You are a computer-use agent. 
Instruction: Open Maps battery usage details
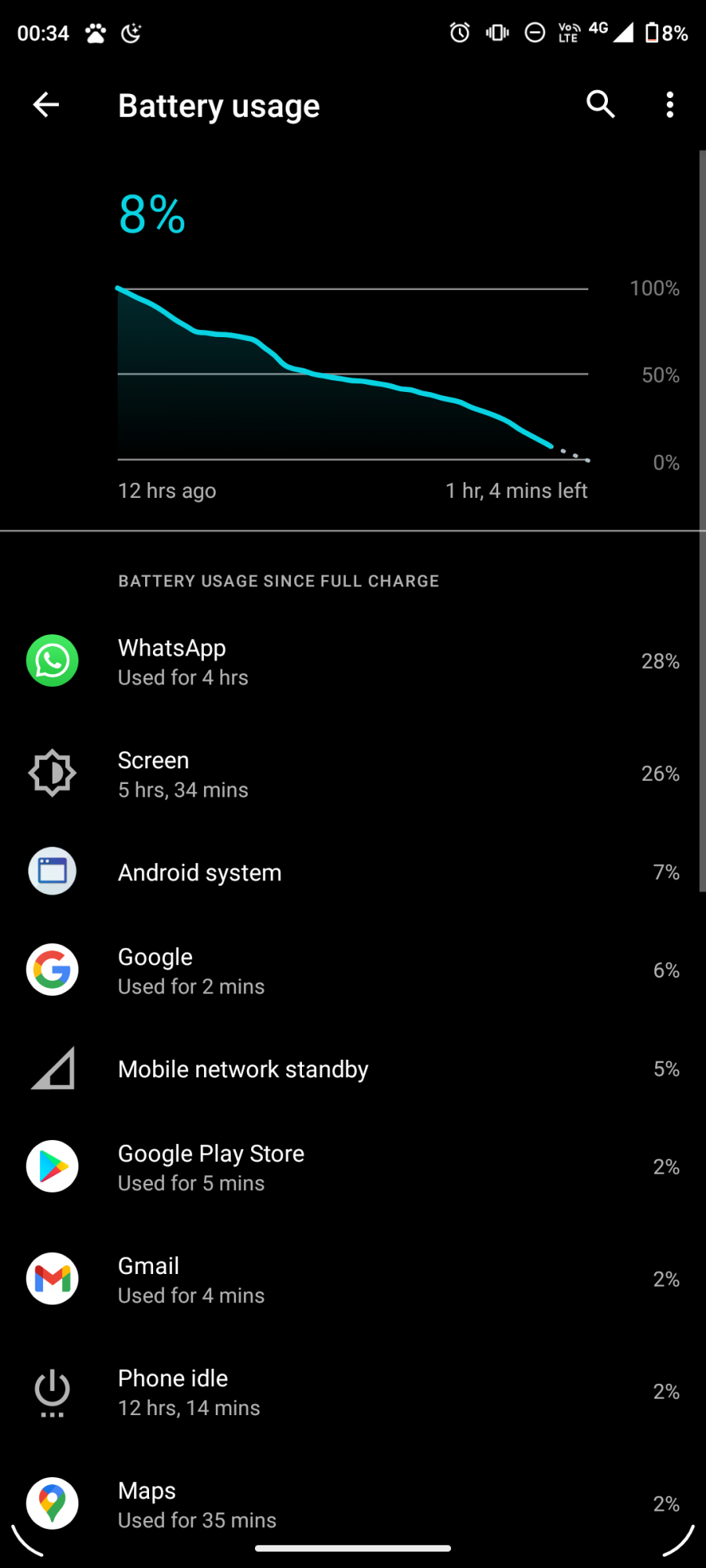353,1504
